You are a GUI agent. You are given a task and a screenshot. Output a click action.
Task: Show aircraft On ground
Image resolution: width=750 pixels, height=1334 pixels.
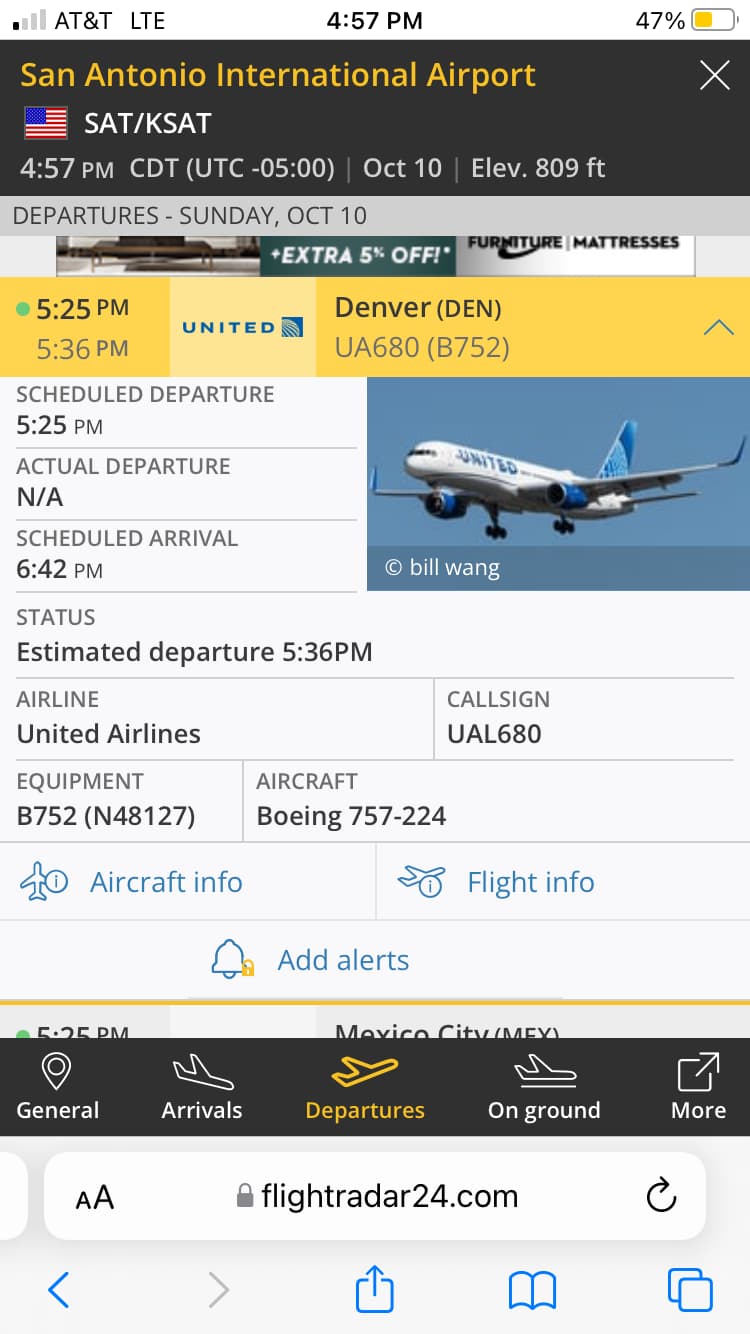click(x=544, y=1087)
